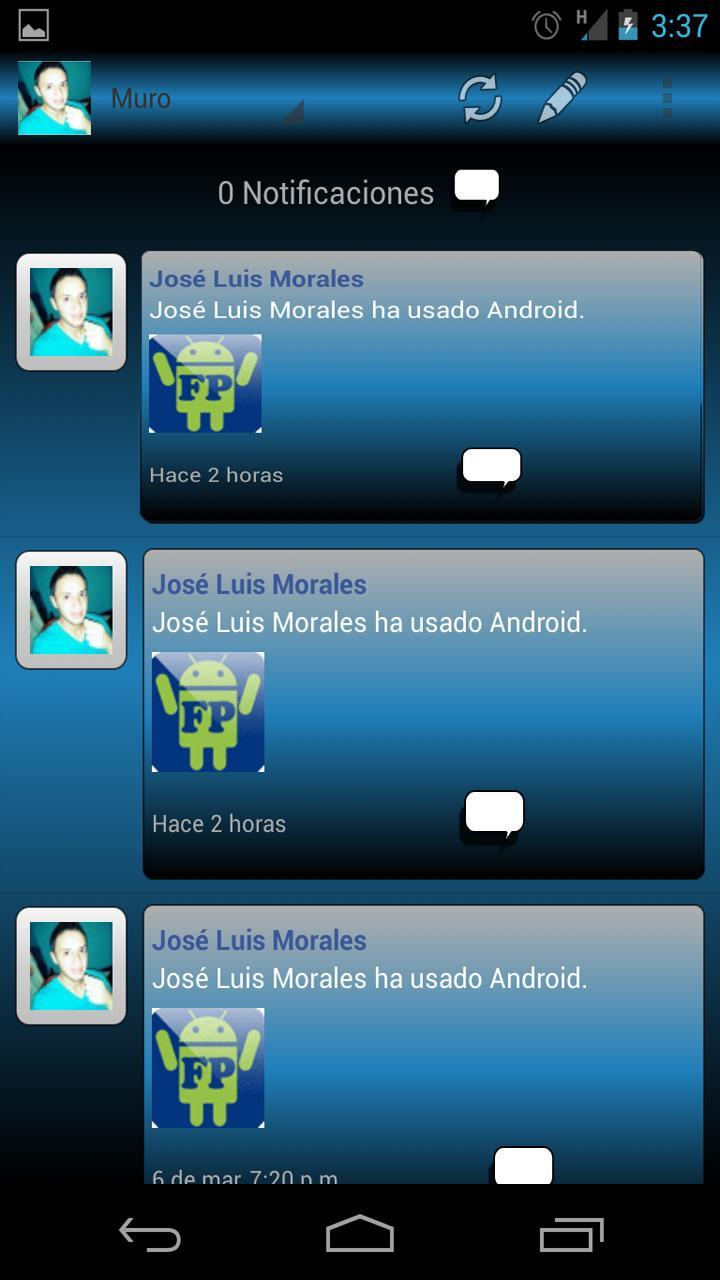Screen dimensions: 720x1280
Task: Open comments on the bottom post
Action: 521,1163
